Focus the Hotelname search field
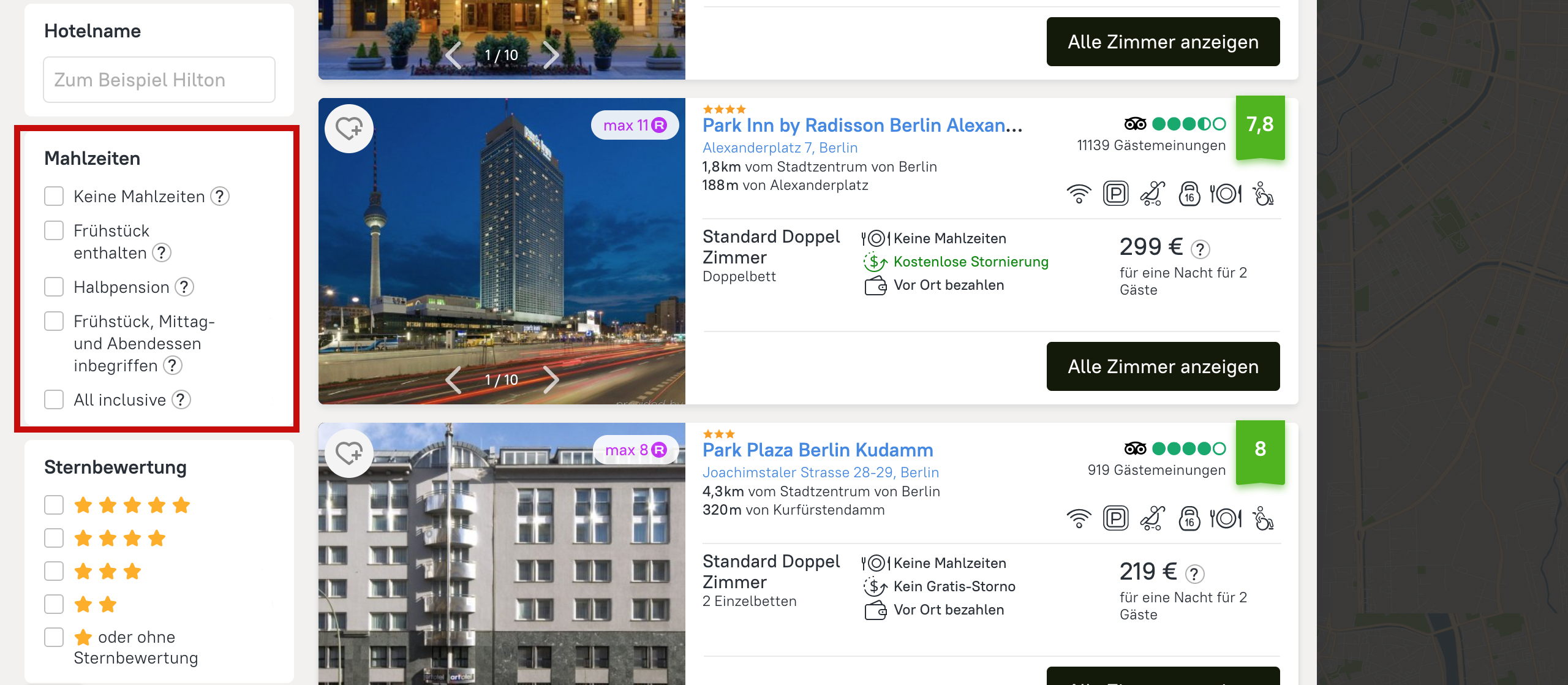Viewport: 1568px width, 685px height. [159, 80]
